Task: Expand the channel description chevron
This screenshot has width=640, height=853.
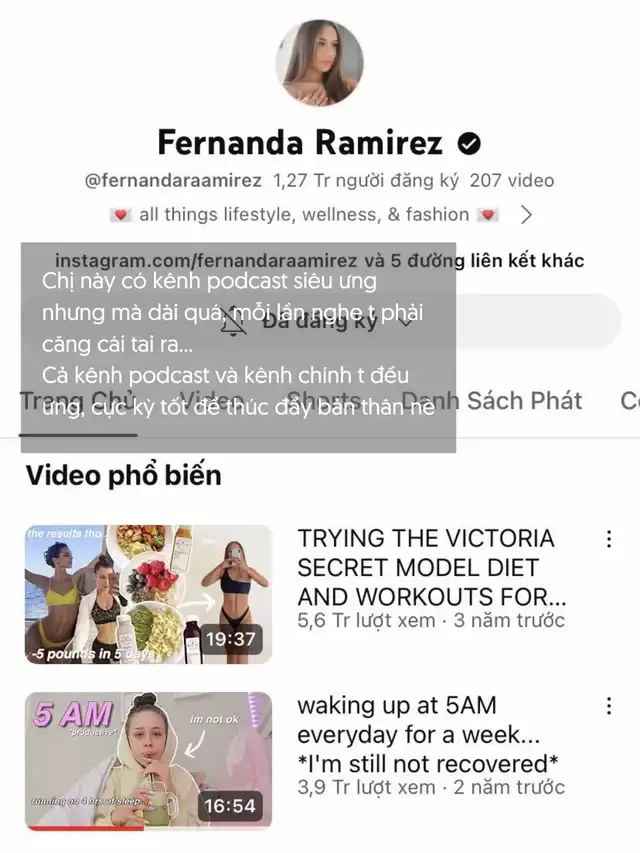Action: pos(527,214)
